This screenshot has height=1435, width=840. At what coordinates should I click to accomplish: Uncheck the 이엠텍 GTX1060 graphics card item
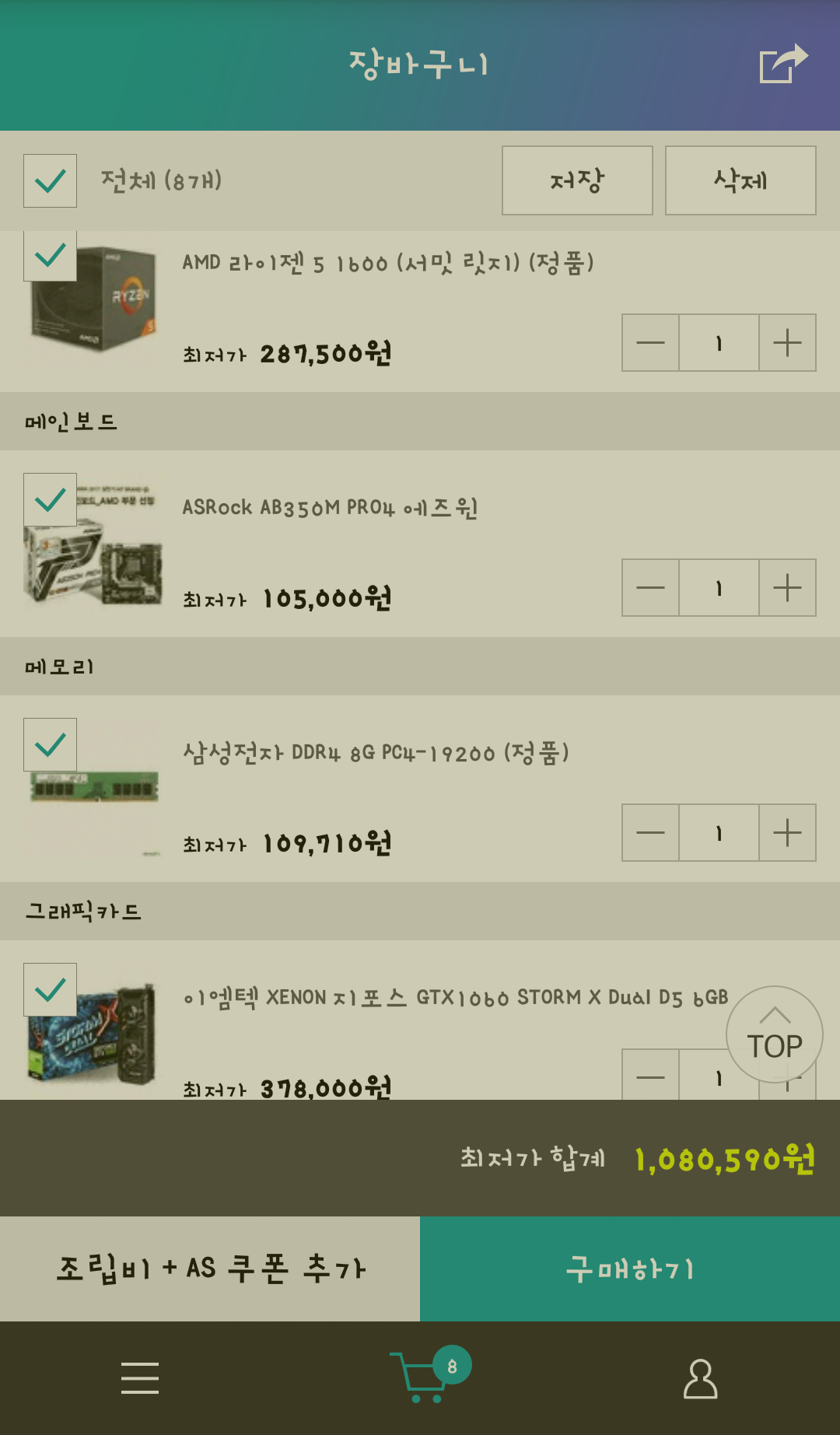point(50,989)
